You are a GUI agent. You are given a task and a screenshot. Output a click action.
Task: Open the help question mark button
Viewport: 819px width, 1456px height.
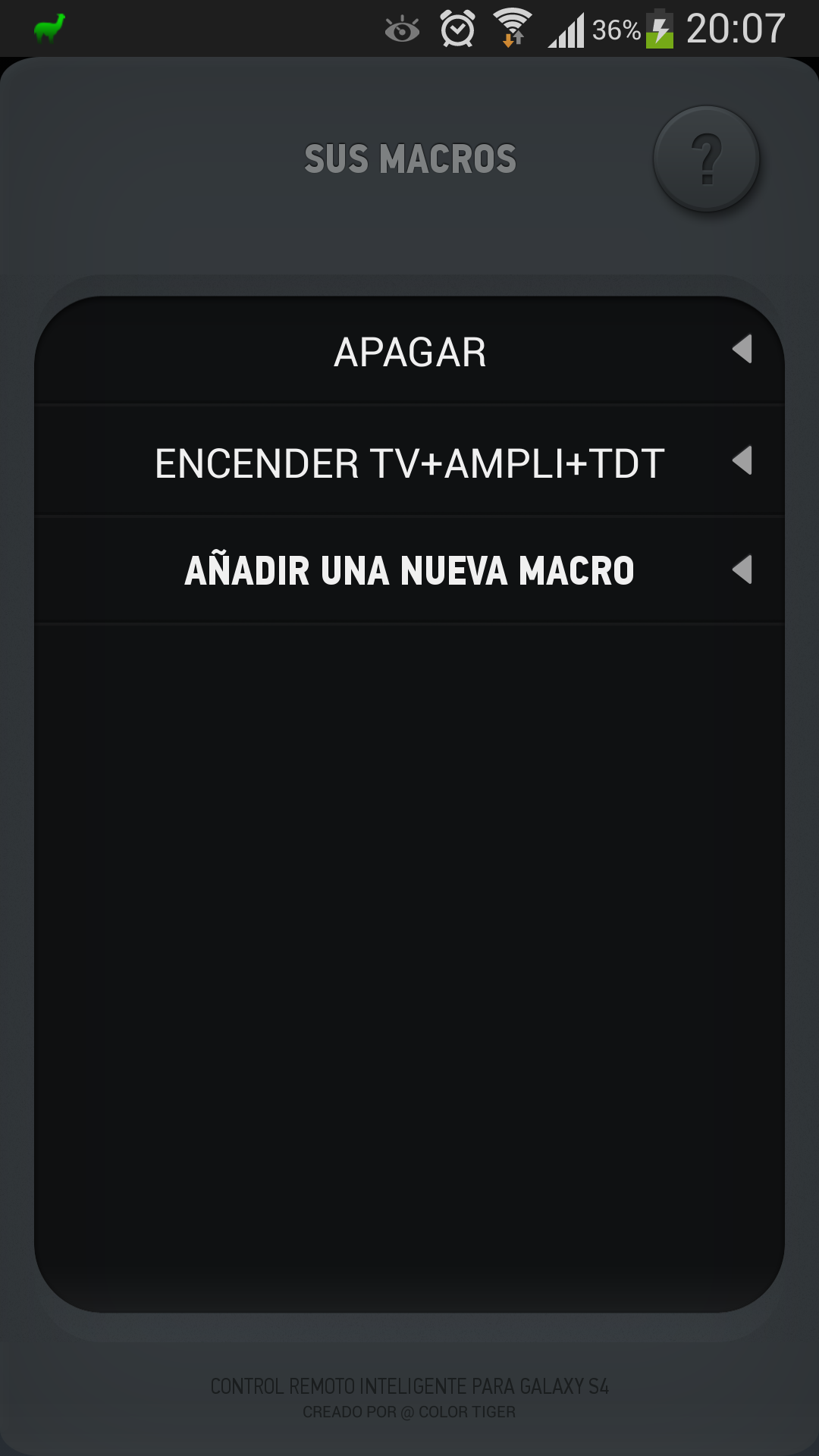point(706,159)
